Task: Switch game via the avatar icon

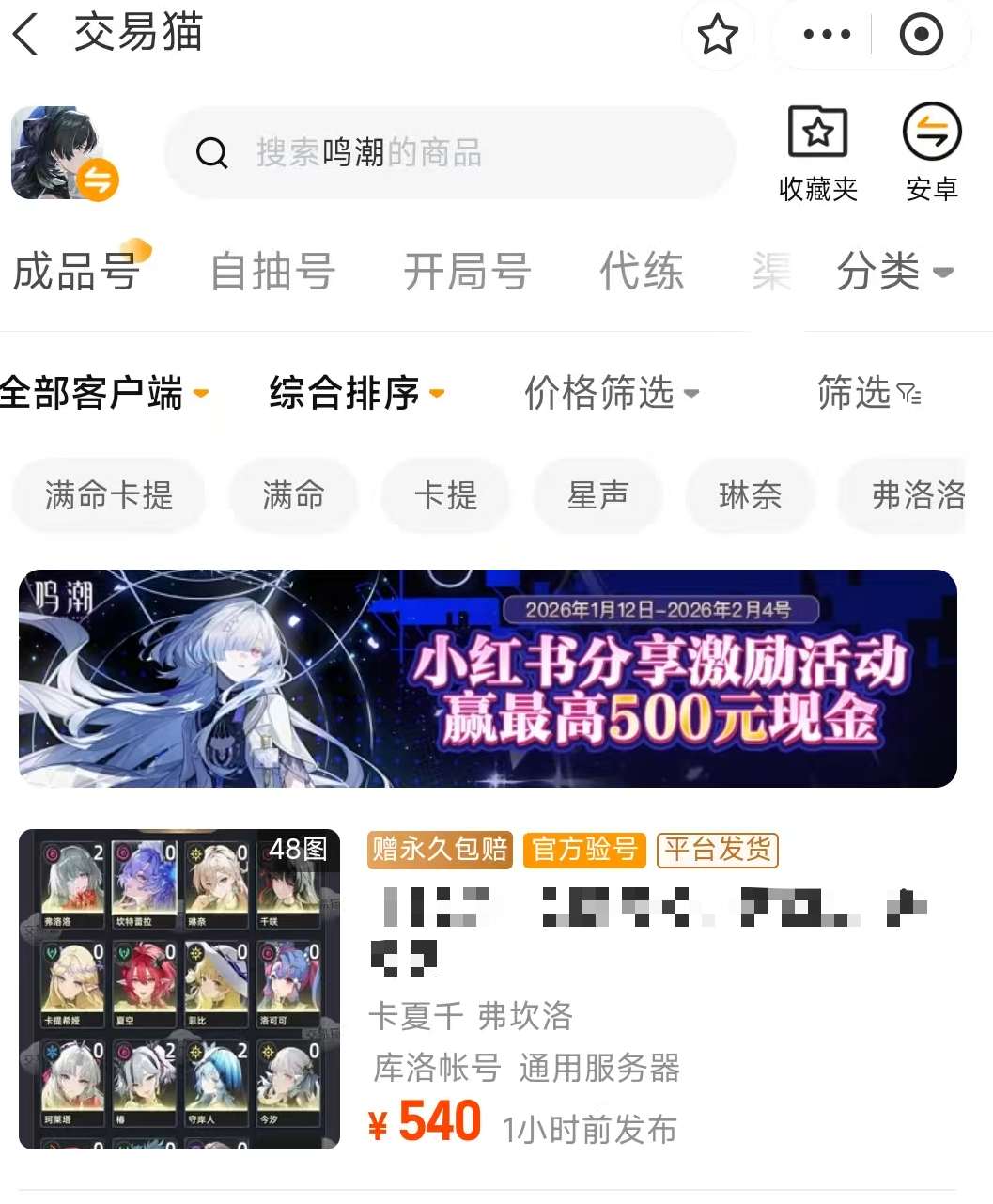Action: (62, 153)
